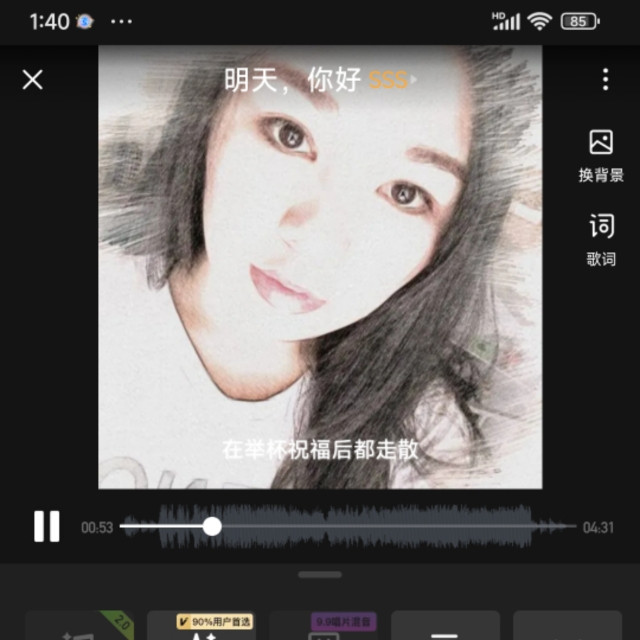Seek on the playback progress bar
Image resolution: width=640 pixels, height=640 pixels.
point(348,526)
